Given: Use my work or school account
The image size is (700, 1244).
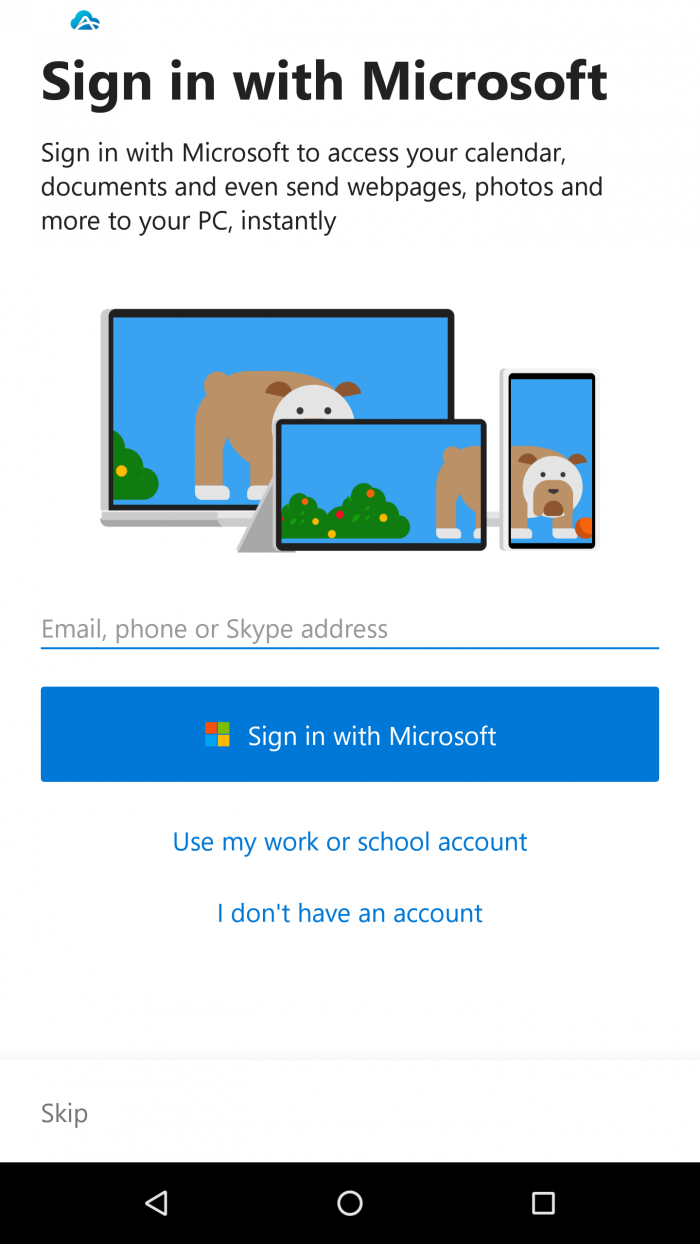Looking at the screenshot, I should [x=349, y=842].
